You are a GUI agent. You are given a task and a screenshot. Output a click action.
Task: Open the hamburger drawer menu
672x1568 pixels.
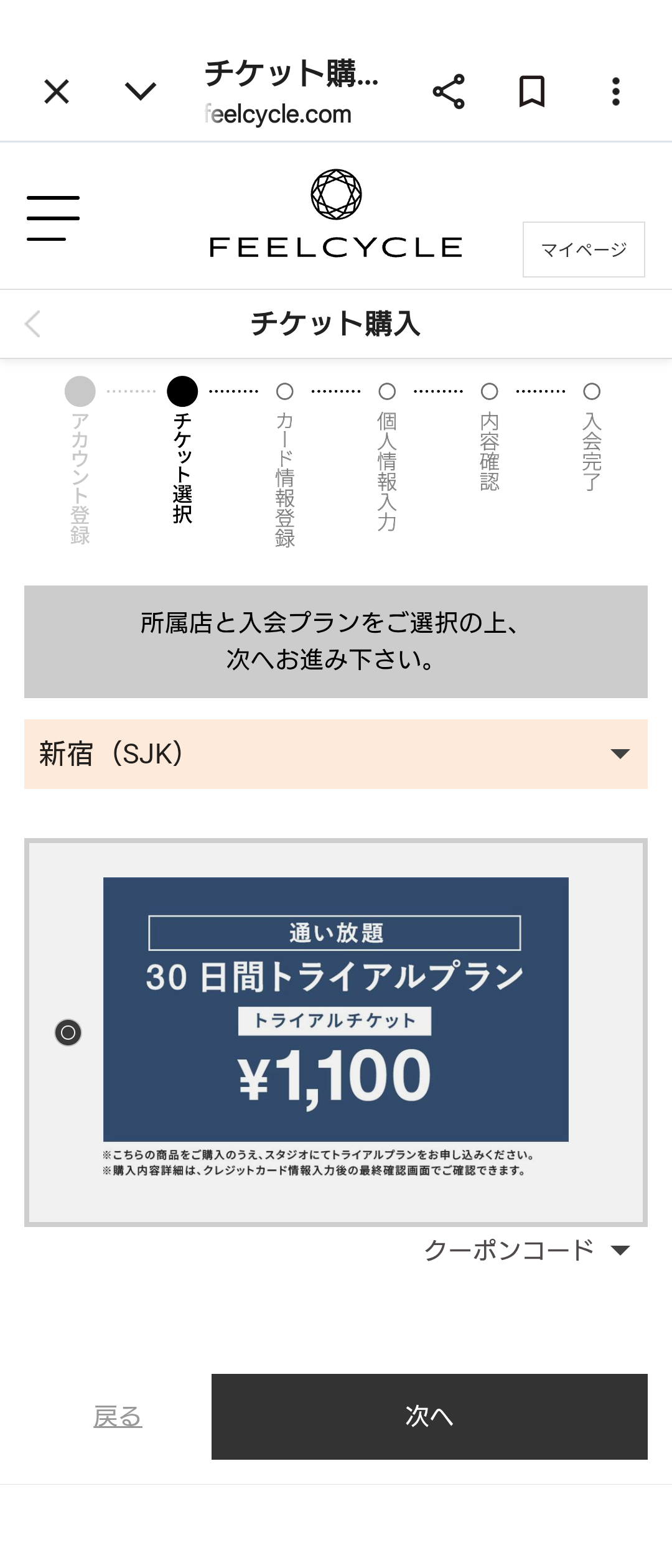[53, 218]
